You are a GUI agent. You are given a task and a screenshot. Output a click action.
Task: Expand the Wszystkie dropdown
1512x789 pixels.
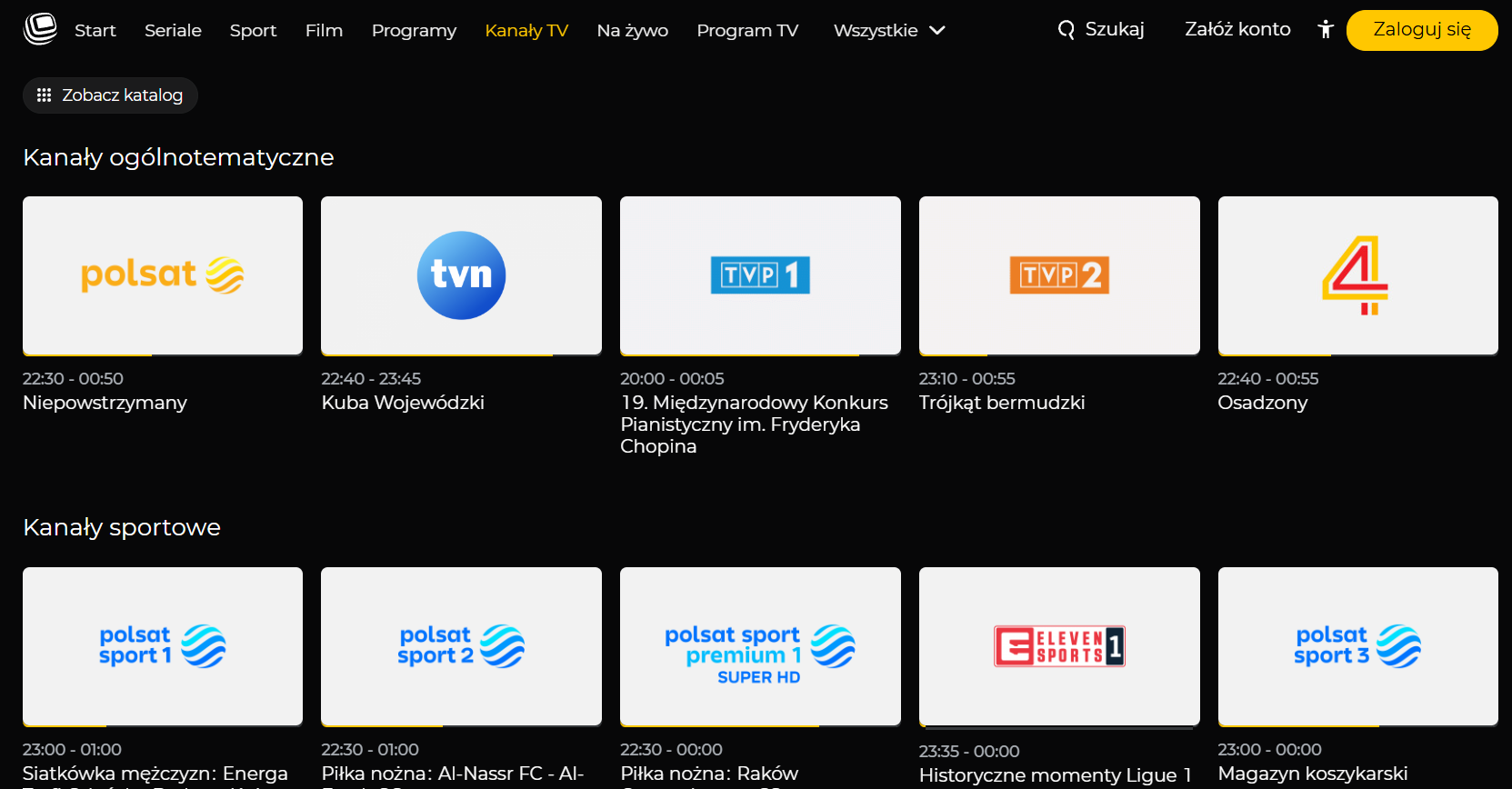[x=889, y=30]
